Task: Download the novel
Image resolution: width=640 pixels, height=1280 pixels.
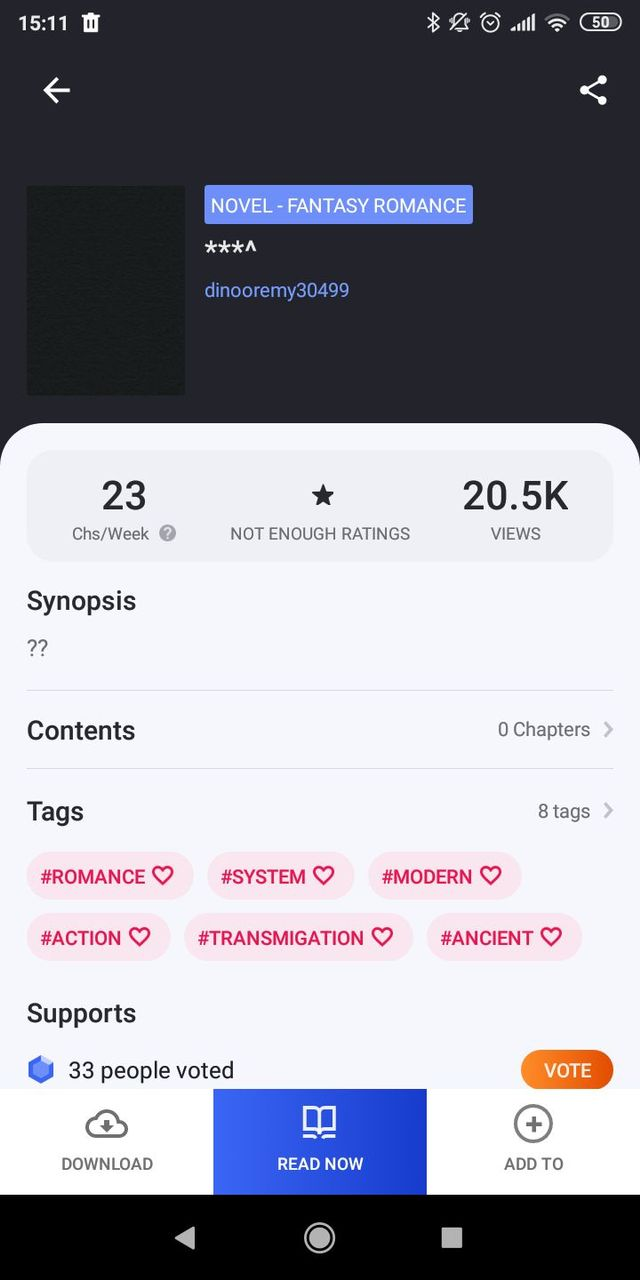Action: (107, 1141)
